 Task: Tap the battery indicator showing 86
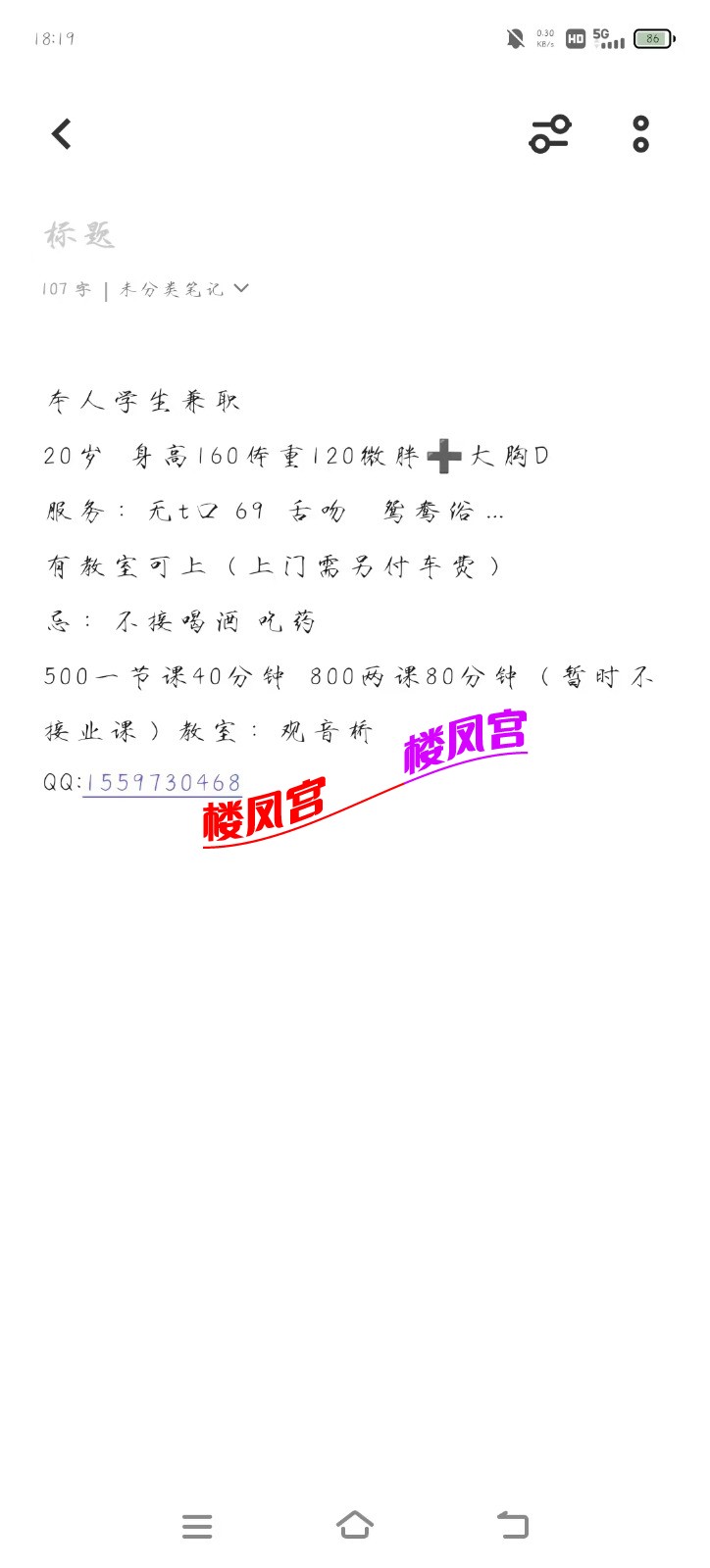click(652, 38)
